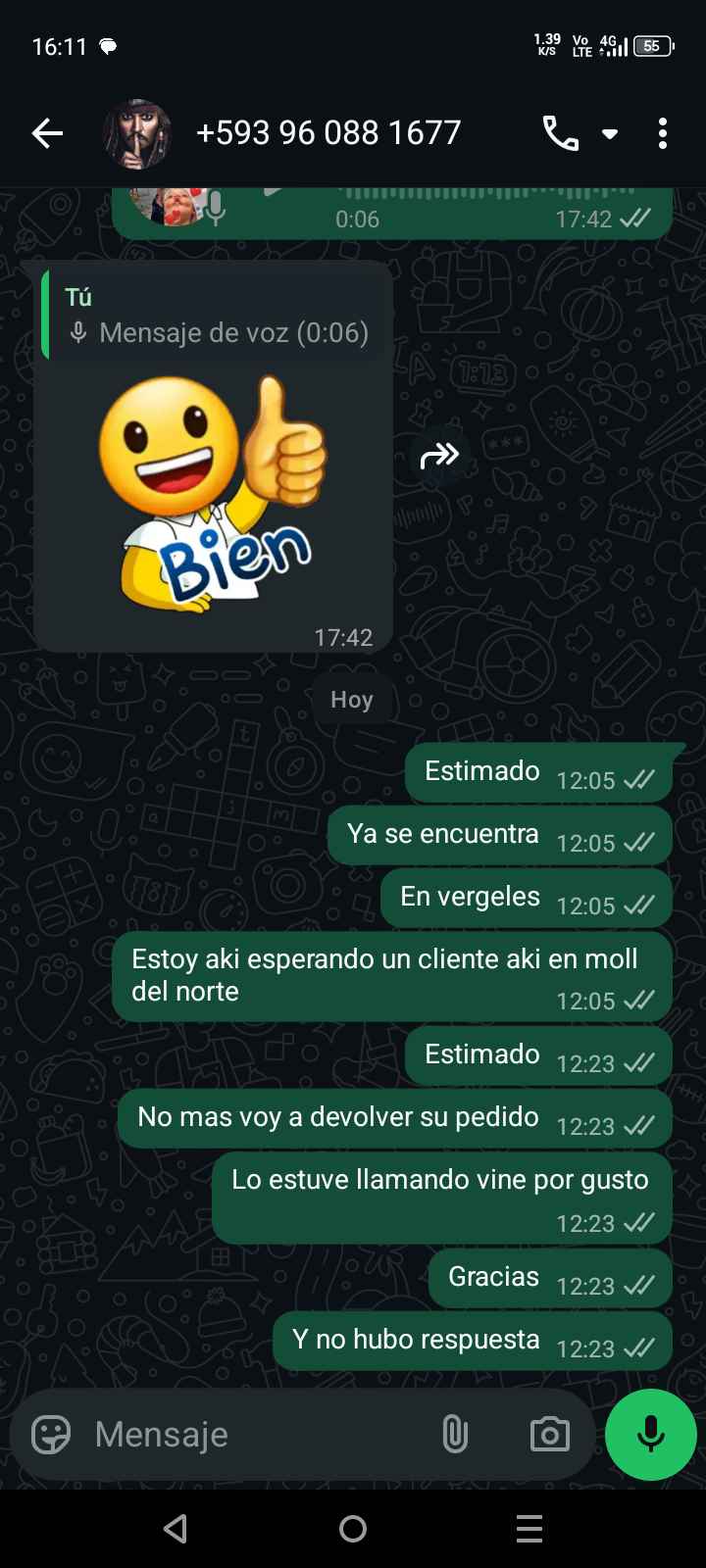Screen dimensions: 706x1568
Task: Tap the system back button
Action: [x=176, y=1529]
